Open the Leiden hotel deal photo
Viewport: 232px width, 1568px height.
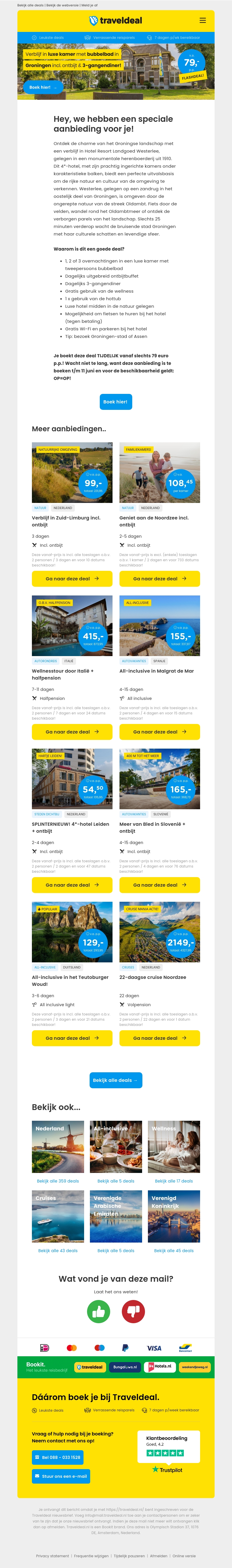72,778
